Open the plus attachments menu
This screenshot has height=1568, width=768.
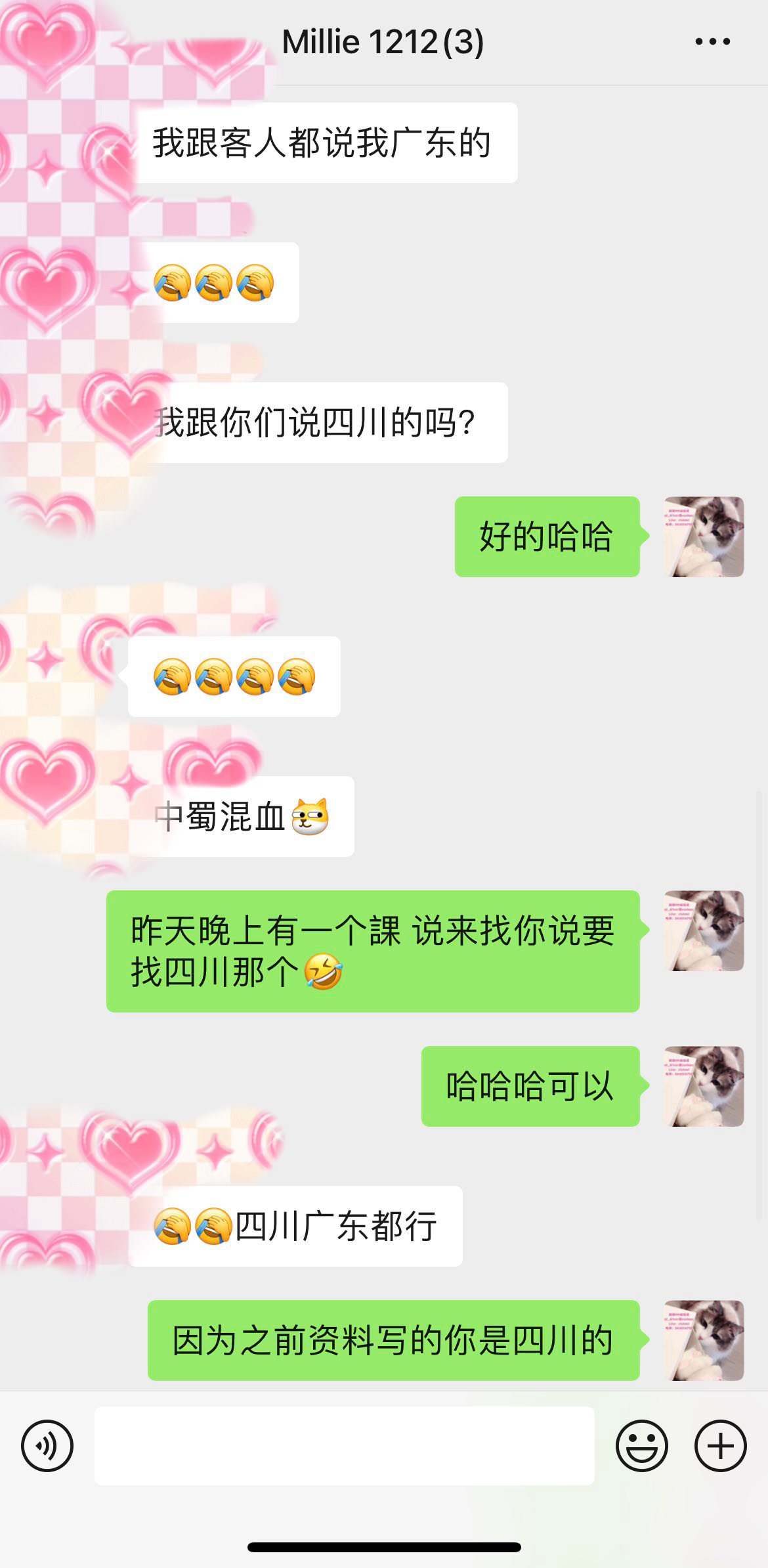720,1446
